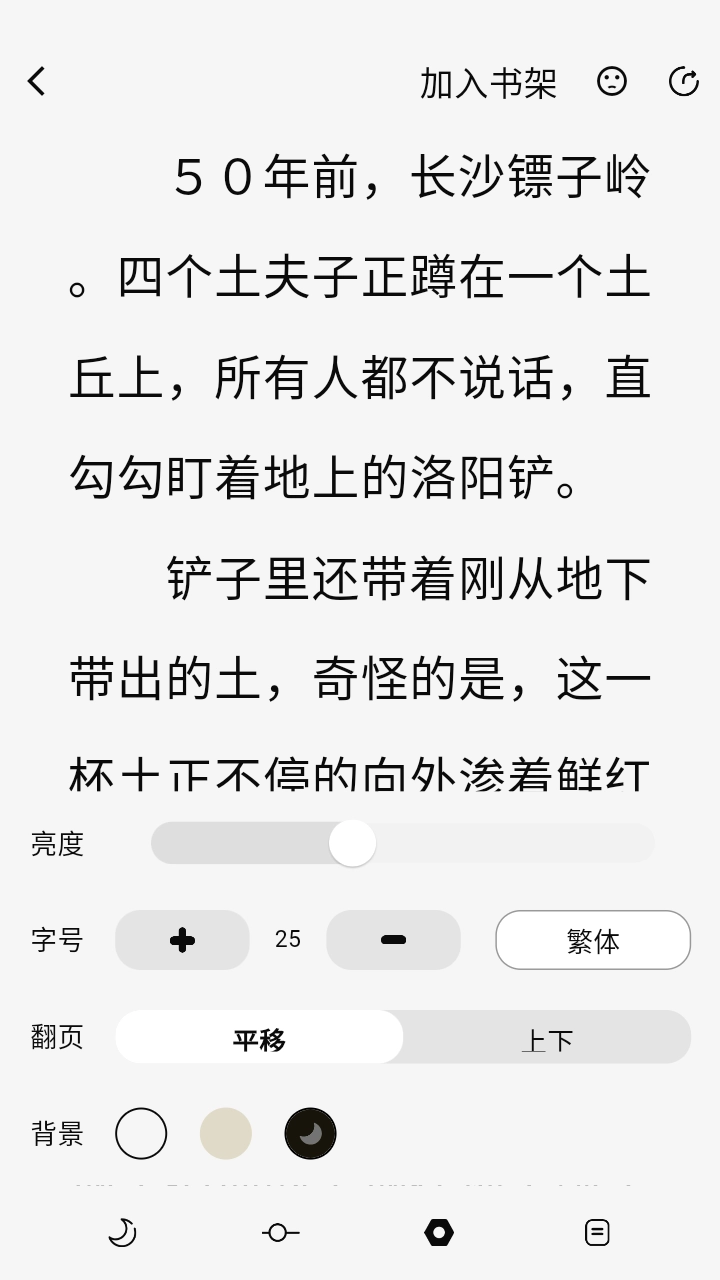Choose the dark night background swatch

click(311, 1134)
